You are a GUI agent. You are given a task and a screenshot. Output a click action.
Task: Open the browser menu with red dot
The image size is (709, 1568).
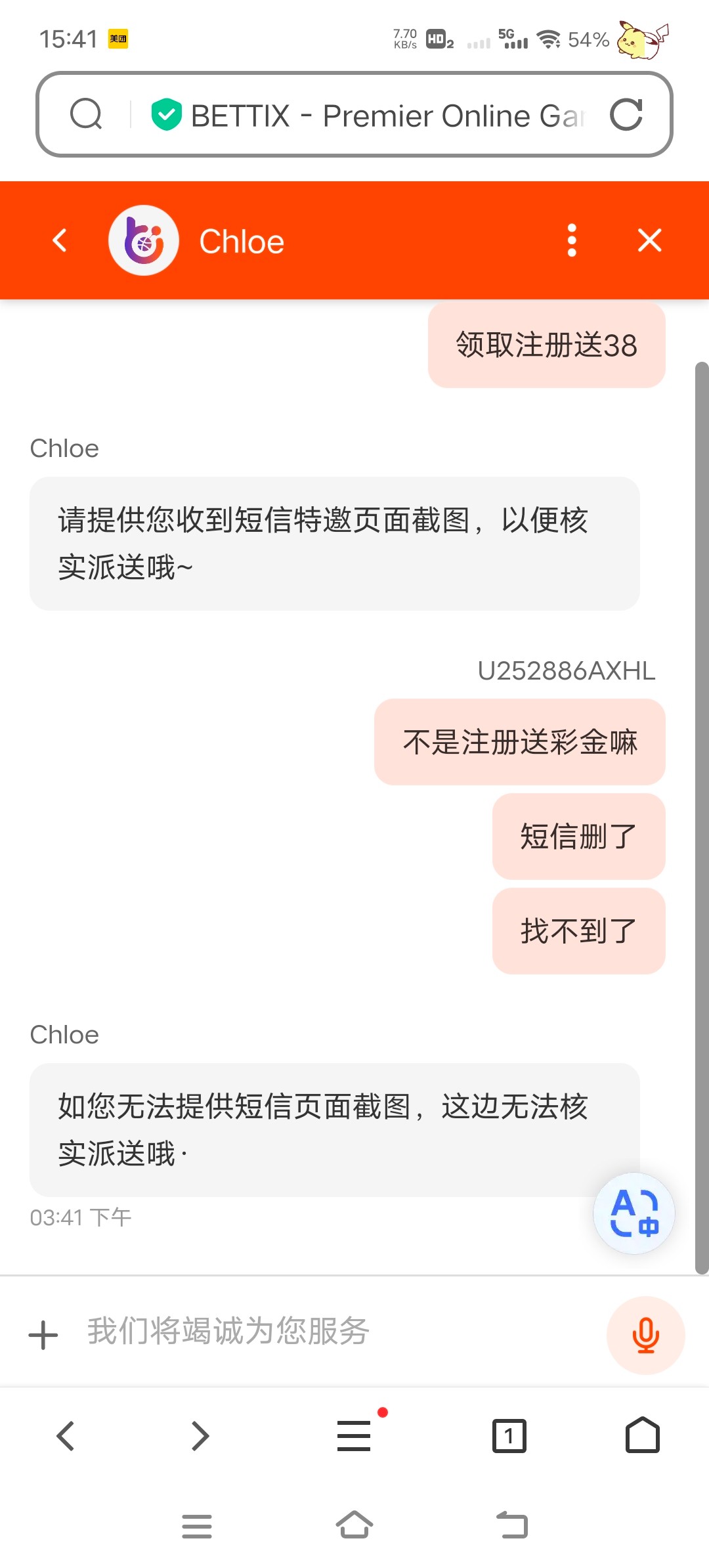point(354,1435)
